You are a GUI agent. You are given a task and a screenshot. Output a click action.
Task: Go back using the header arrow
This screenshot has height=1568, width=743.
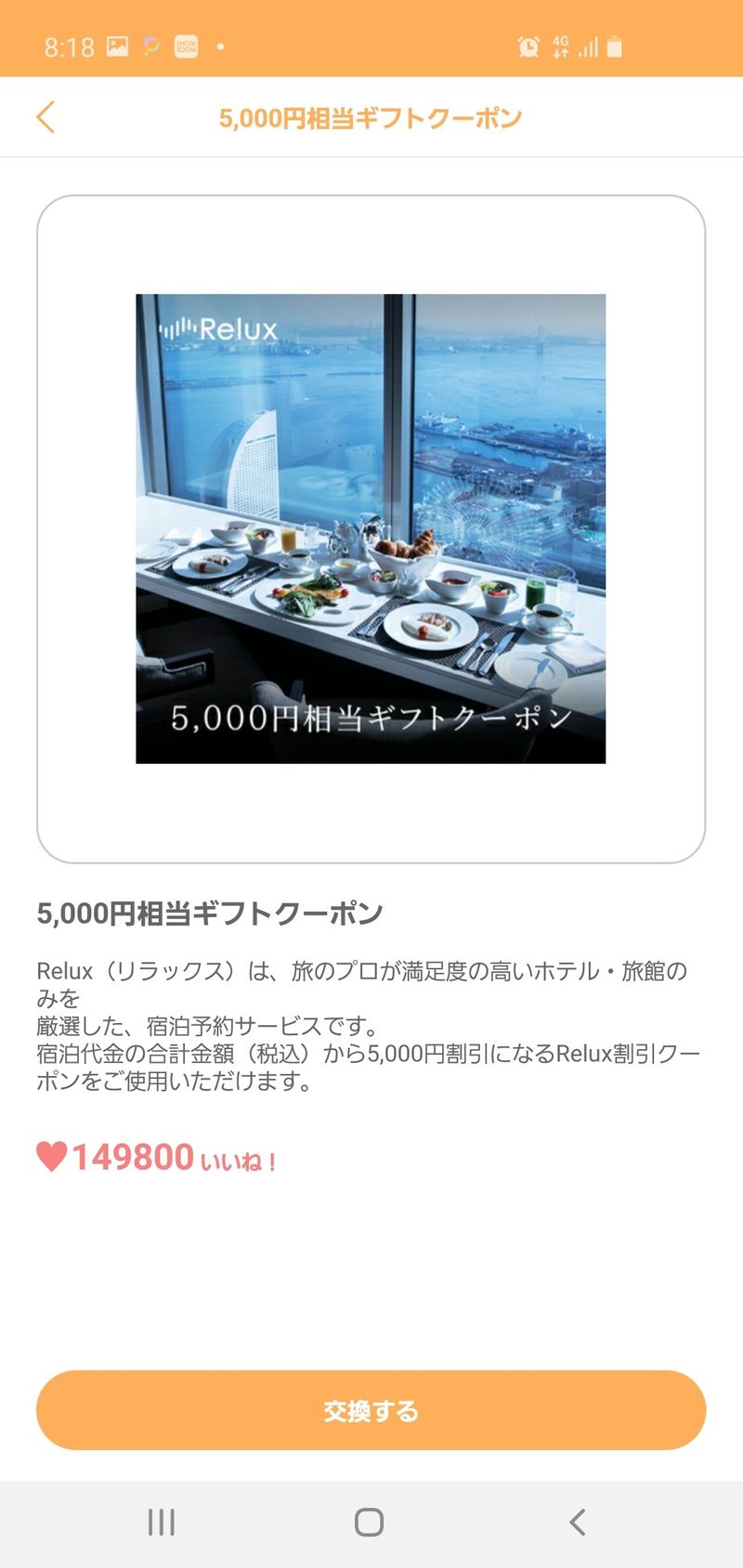(x=46, y=118)
